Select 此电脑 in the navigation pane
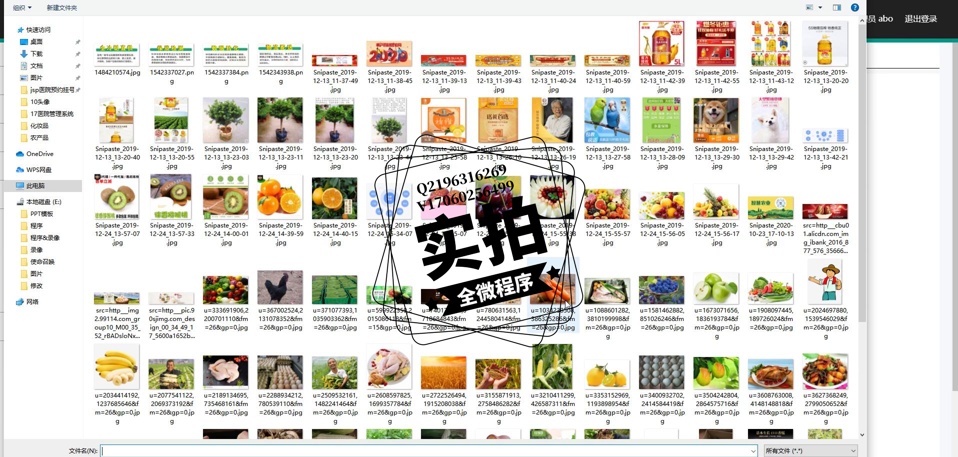 click(35, 186)
